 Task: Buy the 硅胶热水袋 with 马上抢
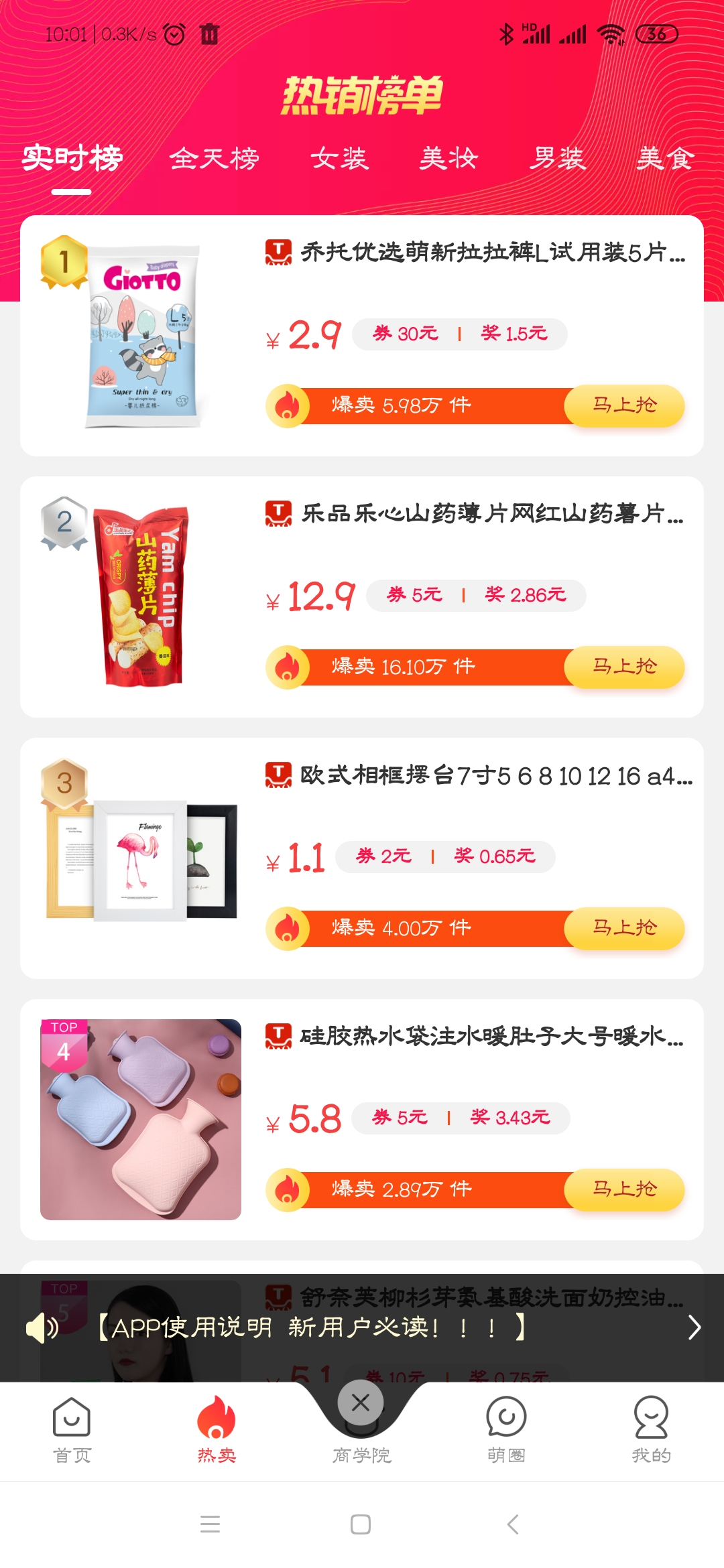point(624,1189)
